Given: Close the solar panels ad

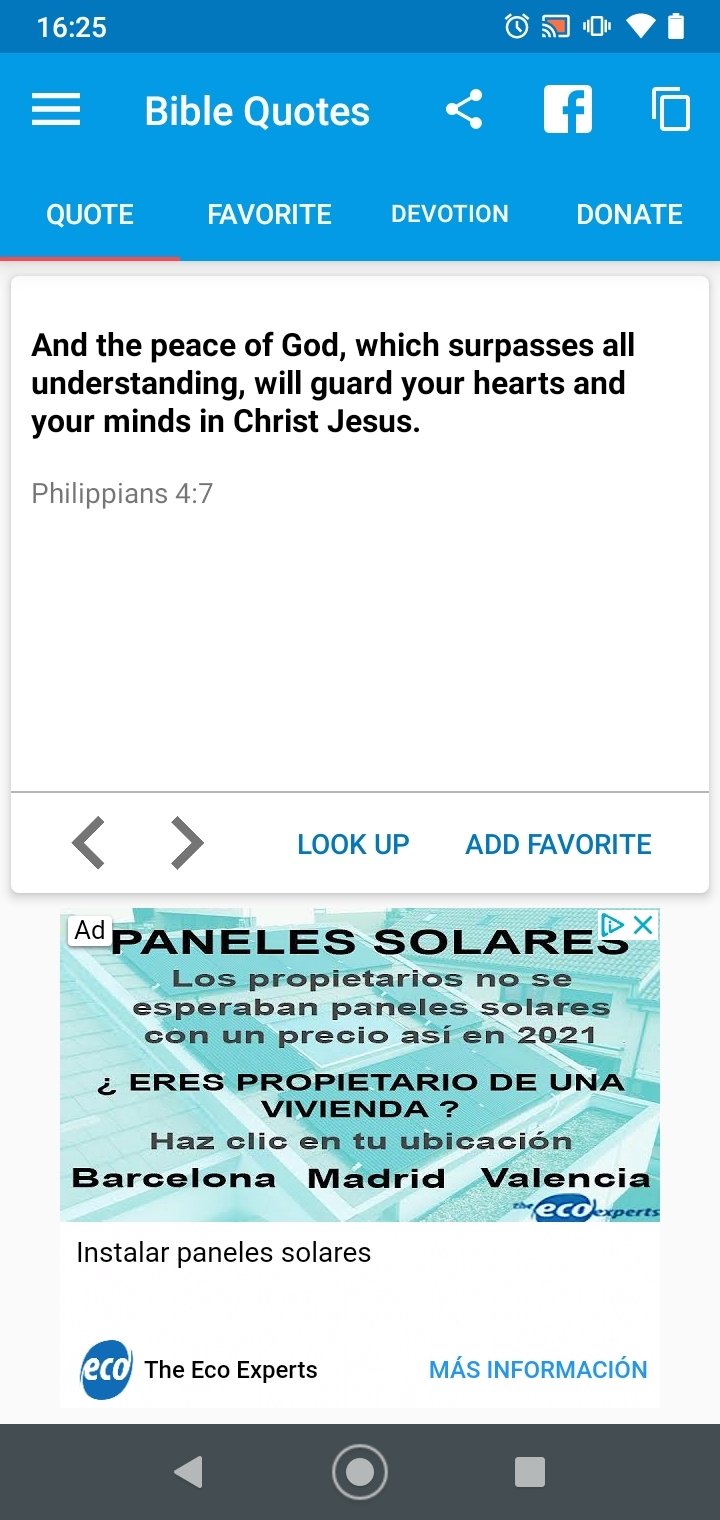Looking at the screenshot, I should point(644,925).
